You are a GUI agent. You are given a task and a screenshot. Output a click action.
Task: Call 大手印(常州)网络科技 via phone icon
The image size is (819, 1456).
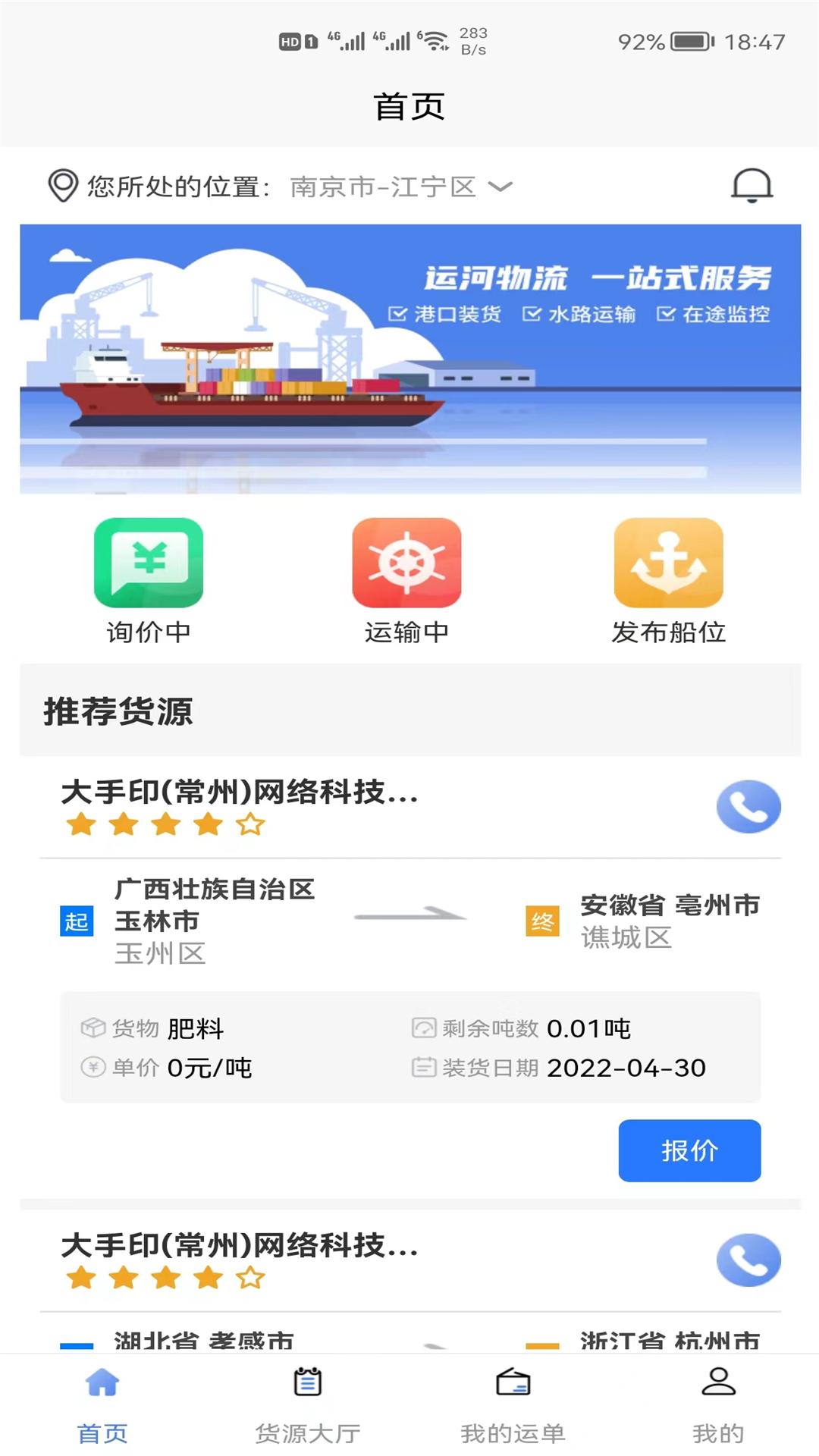(748, 808)
